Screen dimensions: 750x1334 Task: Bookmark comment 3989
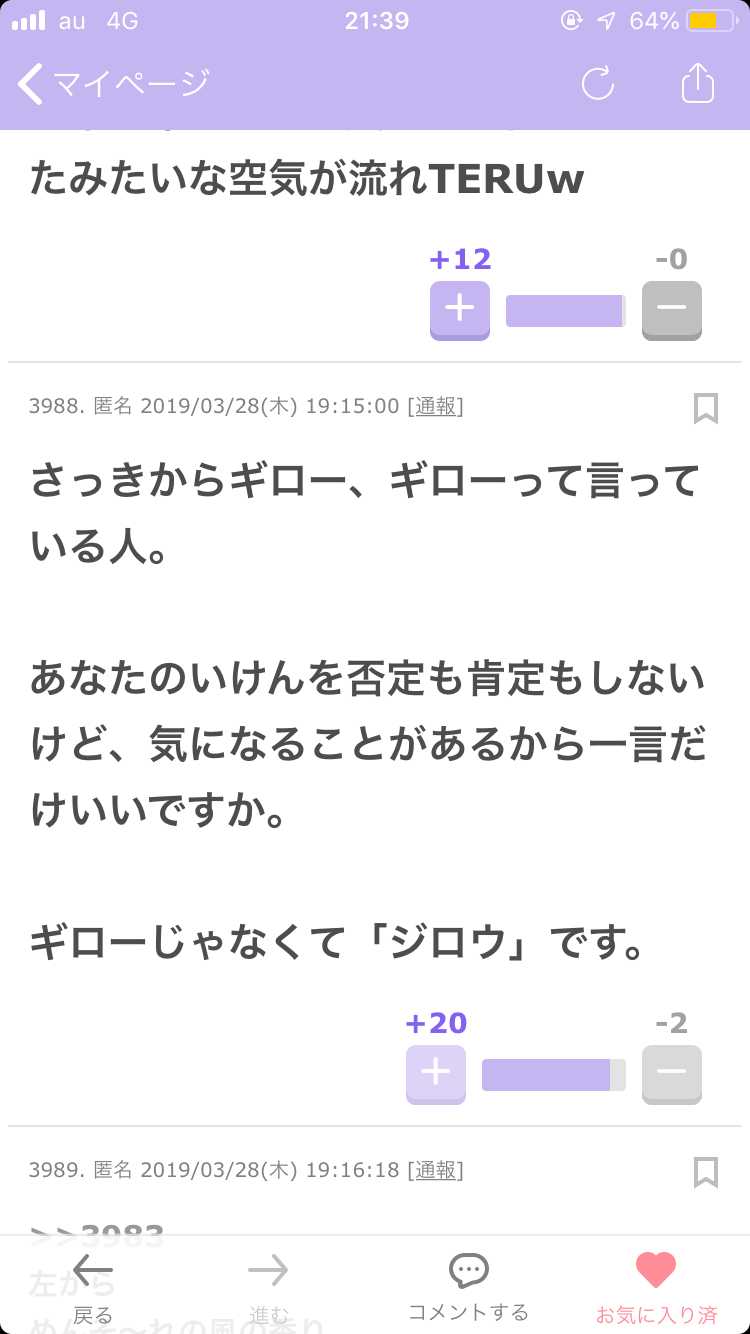click(706, 1172)
